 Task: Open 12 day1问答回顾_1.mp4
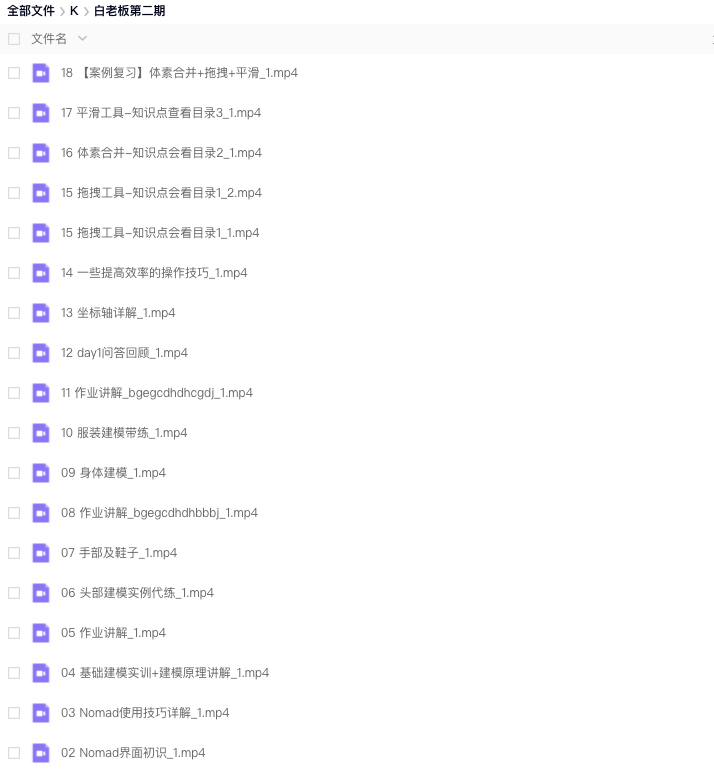[124, 353]
